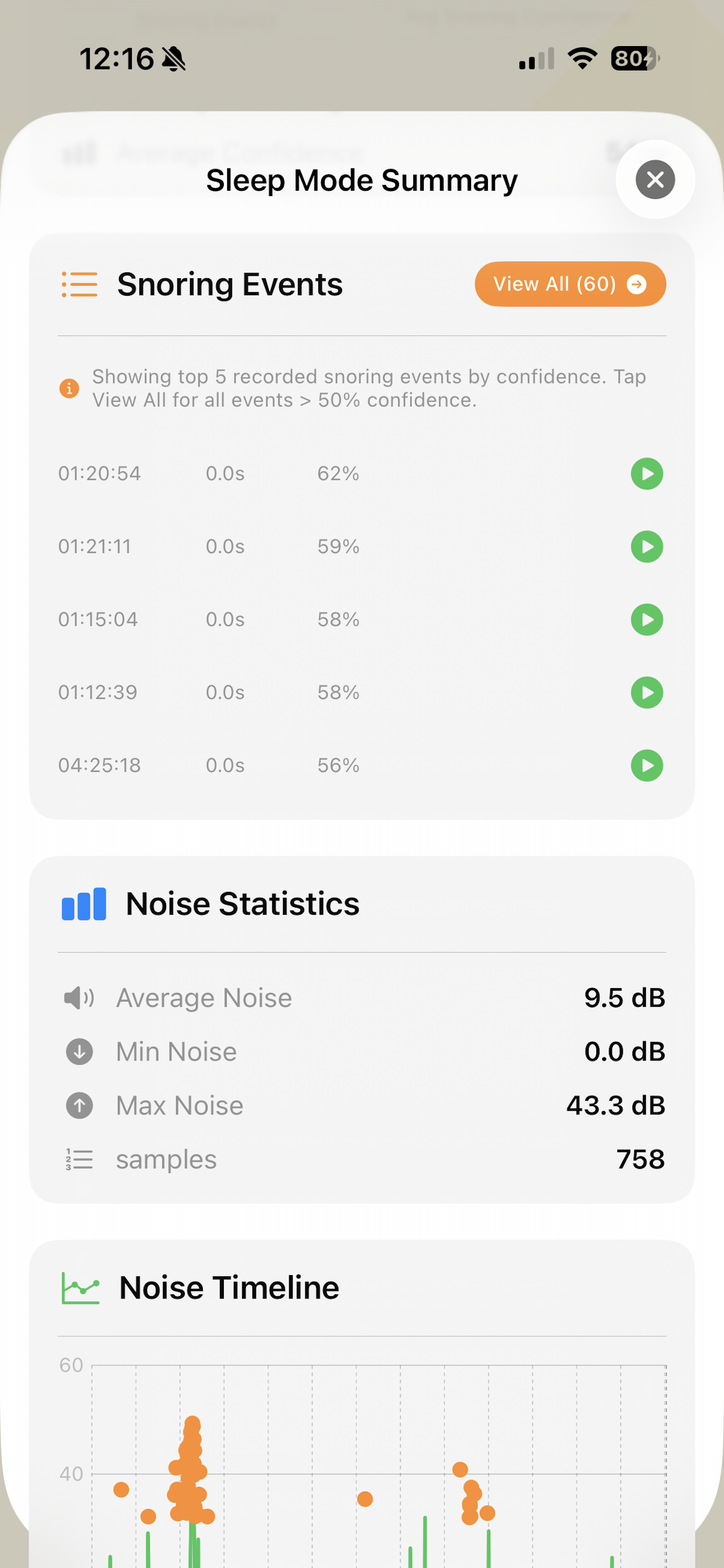Click the Sleep Mode Summary title
Image resolution: width=724 pixels, height=1568 pixels.
coord(361,180)
